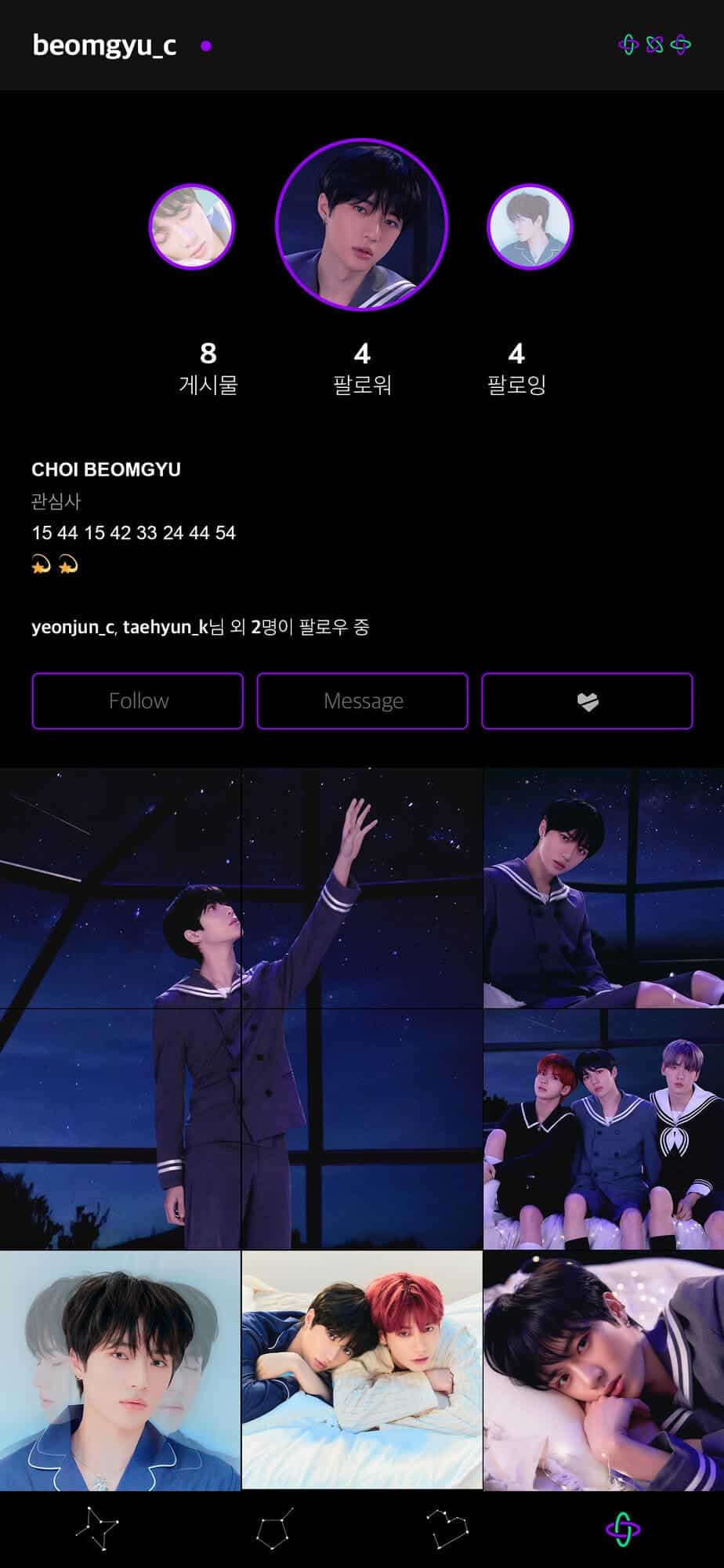Follow beomgyu_c's profile

pyautogui.click(x=137, y=701)
